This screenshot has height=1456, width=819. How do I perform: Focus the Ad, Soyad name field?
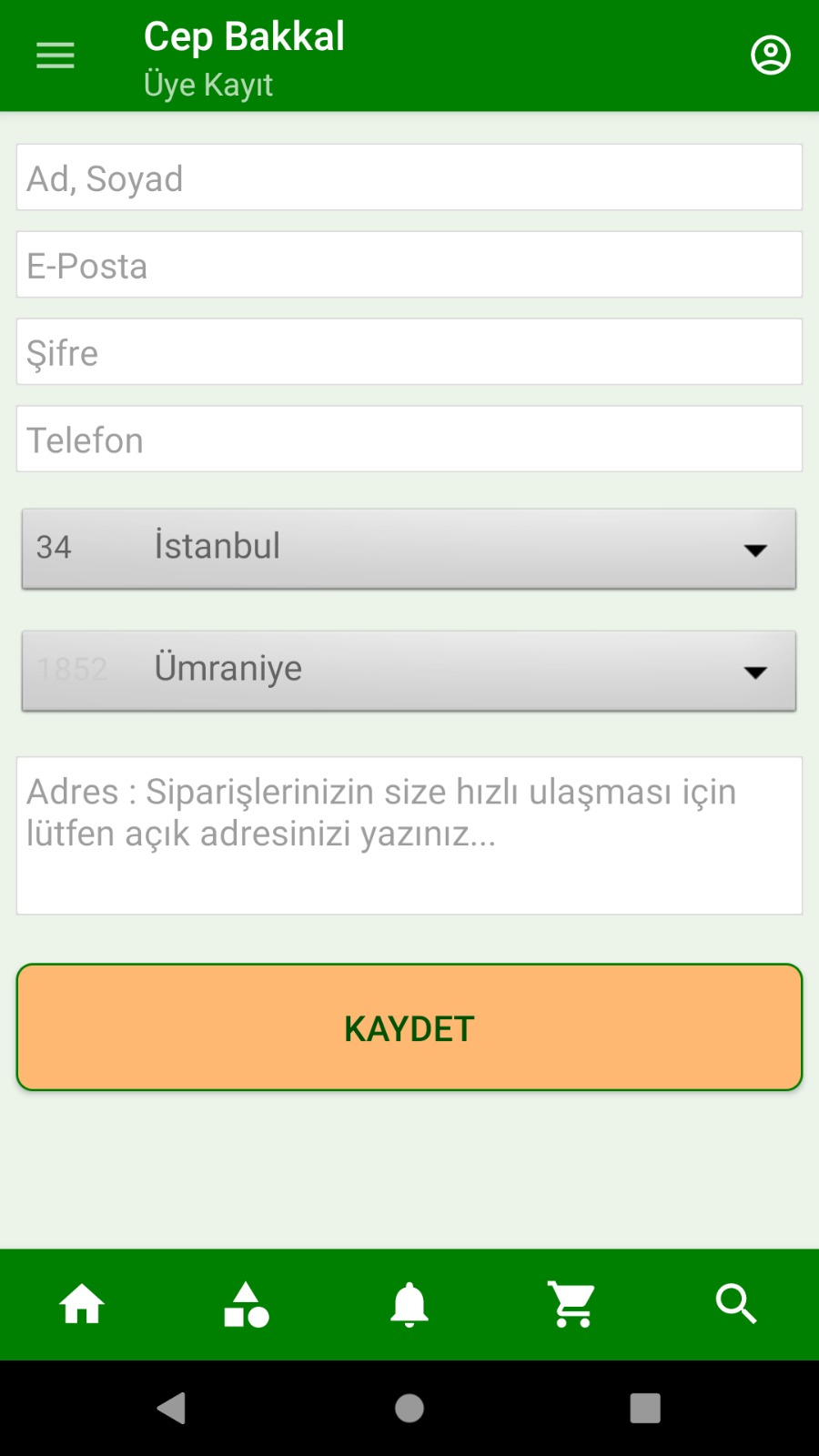pos(409,177)
